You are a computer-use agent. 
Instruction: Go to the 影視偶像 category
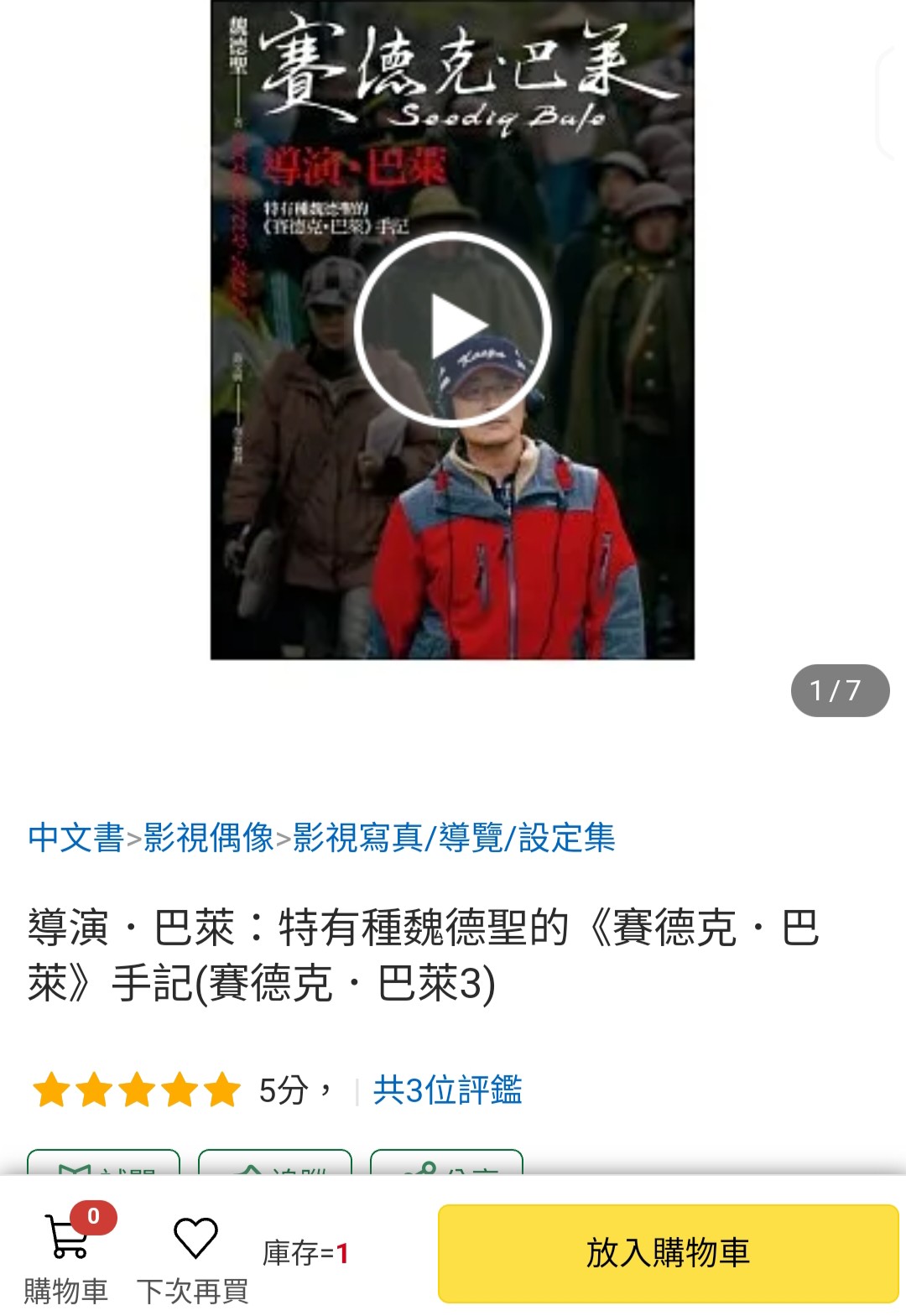click(x=208, y=837)
